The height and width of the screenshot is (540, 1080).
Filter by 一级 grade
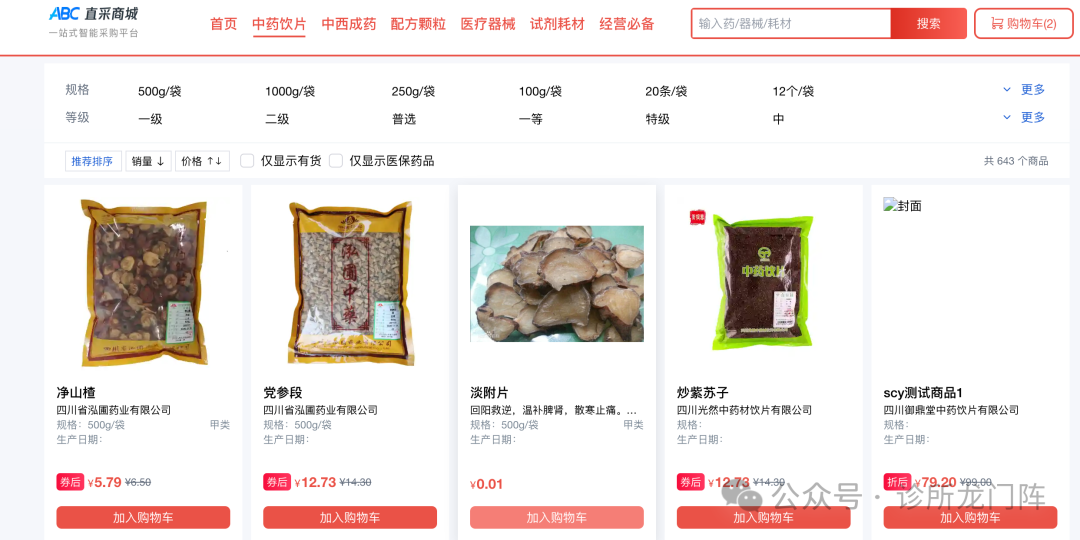150,119
